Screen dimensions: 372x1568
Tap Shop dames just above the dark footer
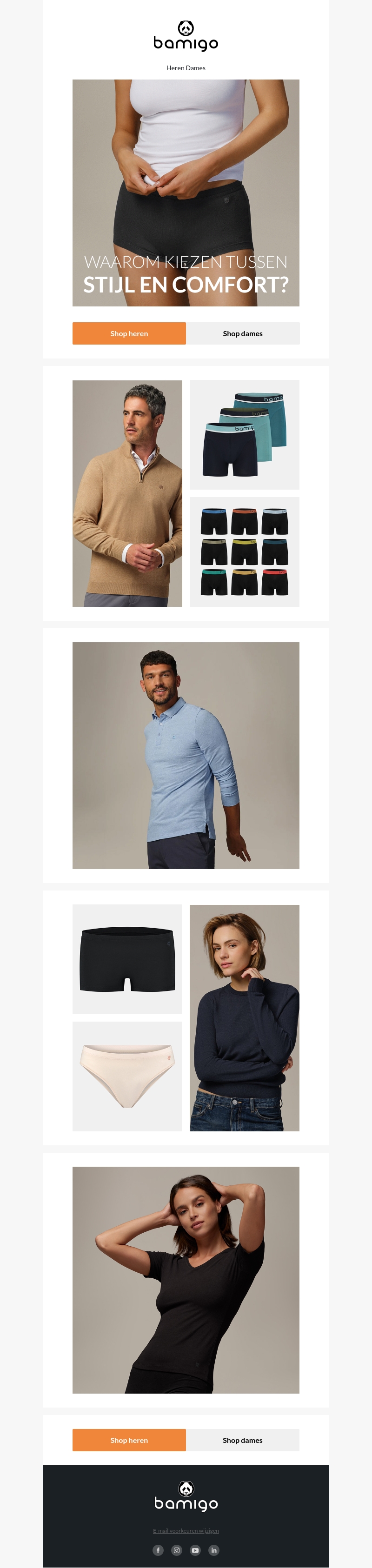coord(242,1440)
